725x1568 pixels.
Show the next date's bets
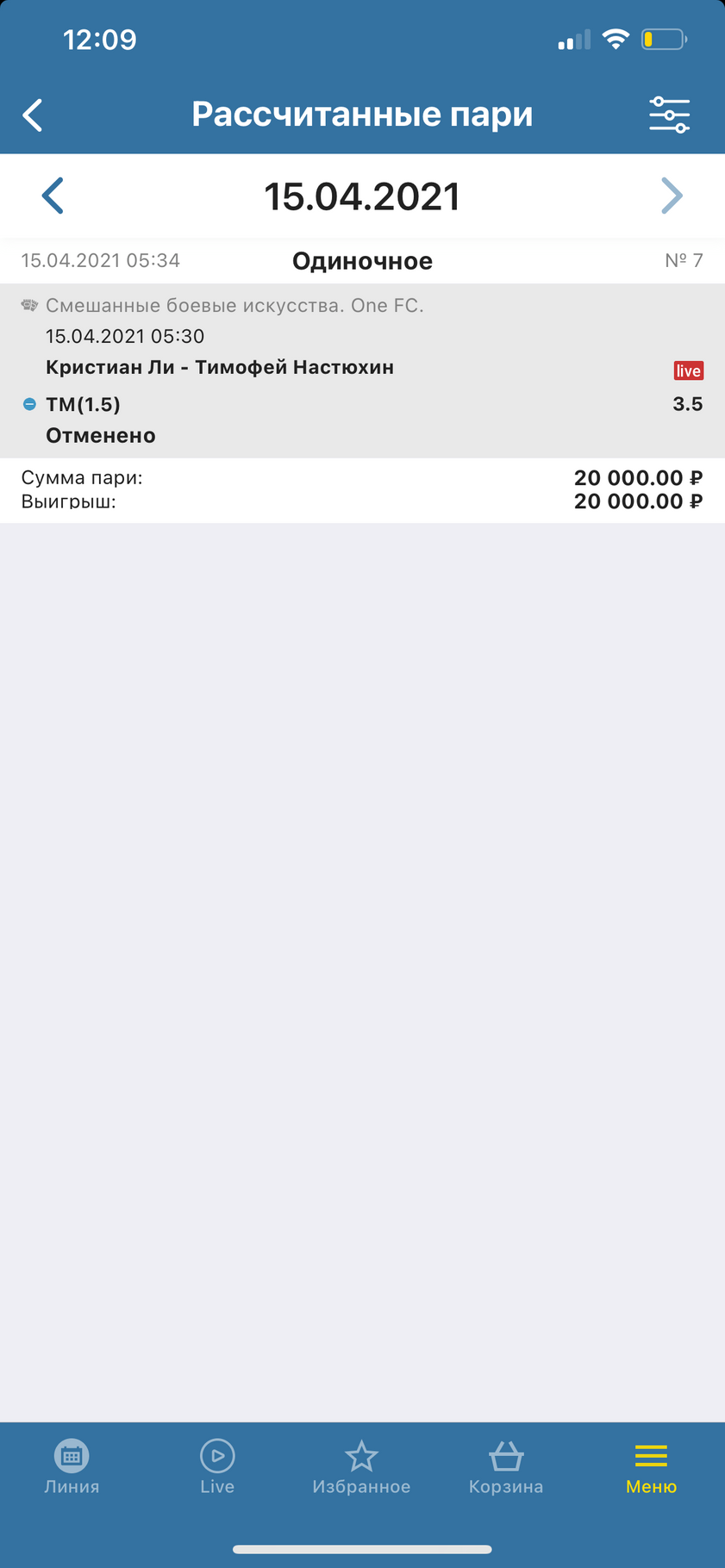[x=671, y=196]
